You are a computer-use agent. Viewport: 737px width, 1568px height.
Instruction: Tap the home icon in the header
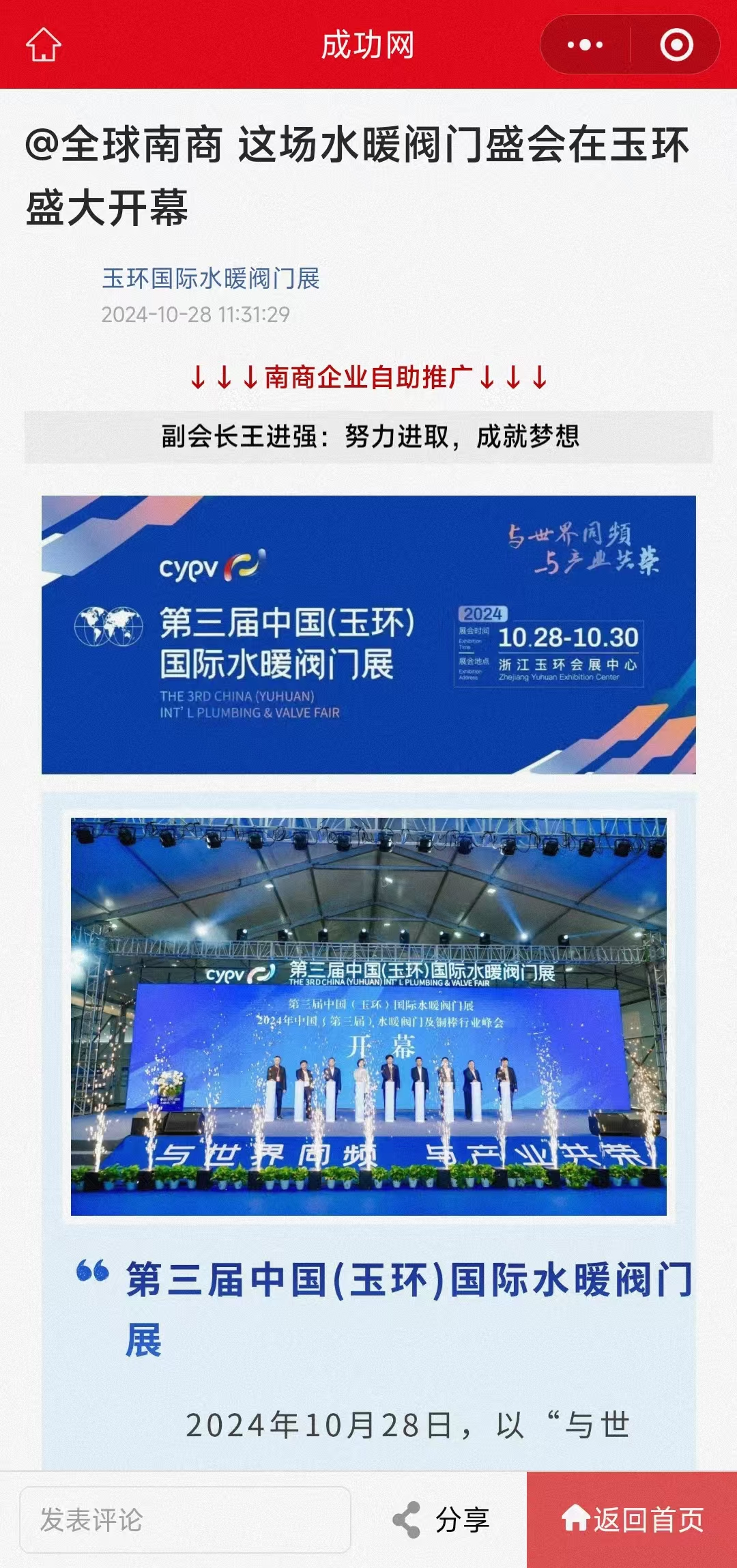[44, 45]
